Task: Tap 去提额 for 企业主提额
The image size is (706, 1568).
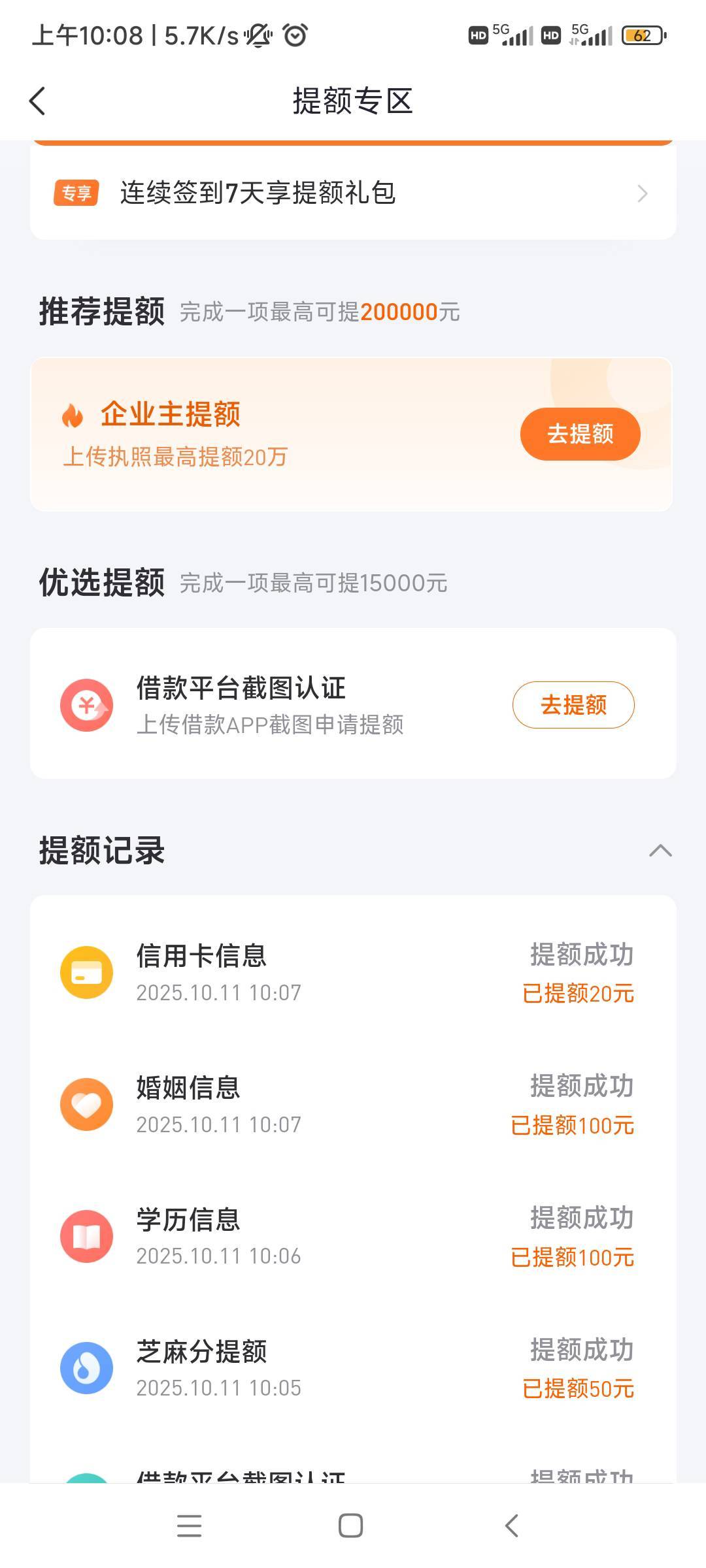Action: click(580, 434)
